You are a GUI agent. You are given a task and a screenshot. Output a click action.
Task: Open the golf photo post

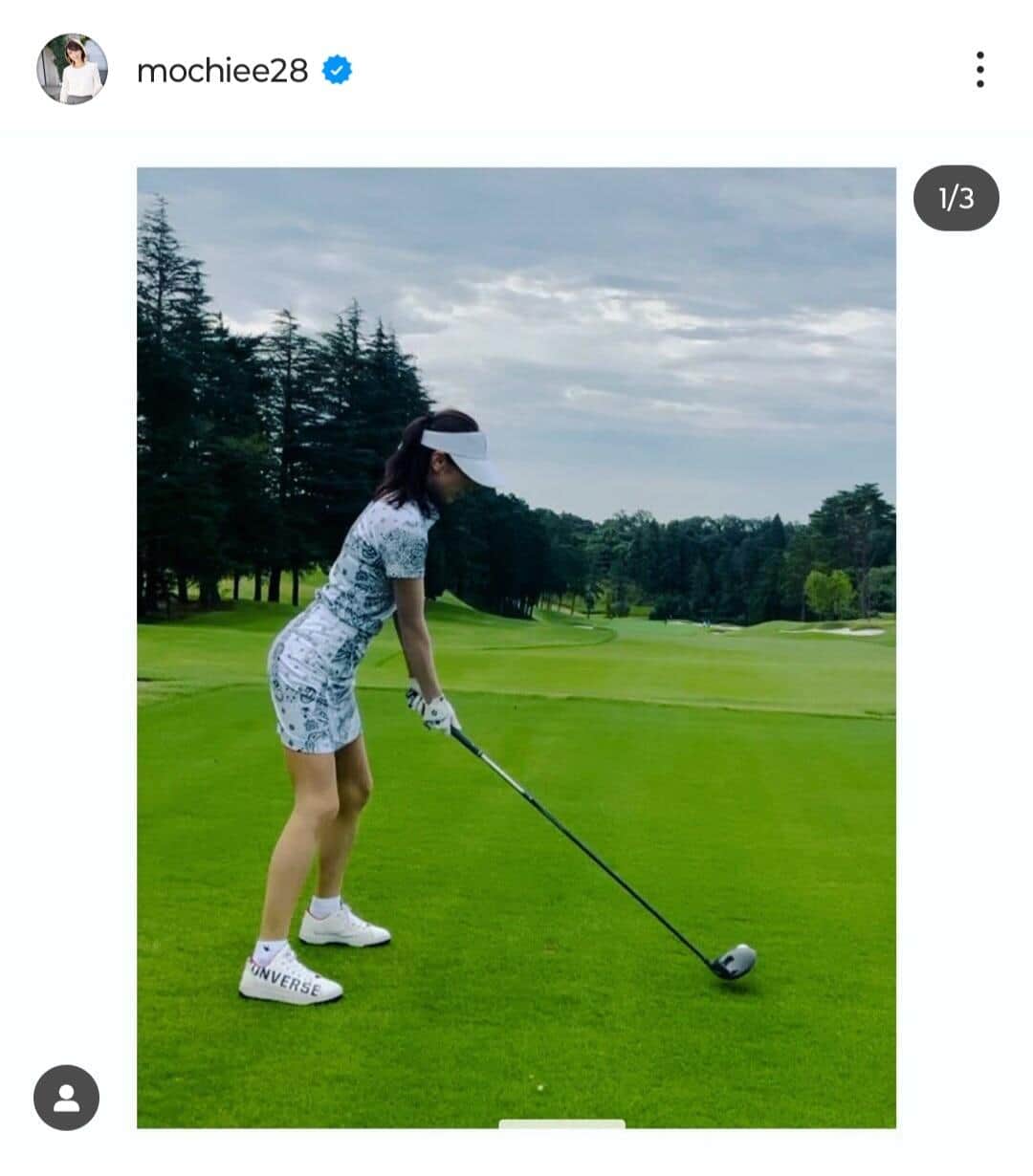pos(516,647)
